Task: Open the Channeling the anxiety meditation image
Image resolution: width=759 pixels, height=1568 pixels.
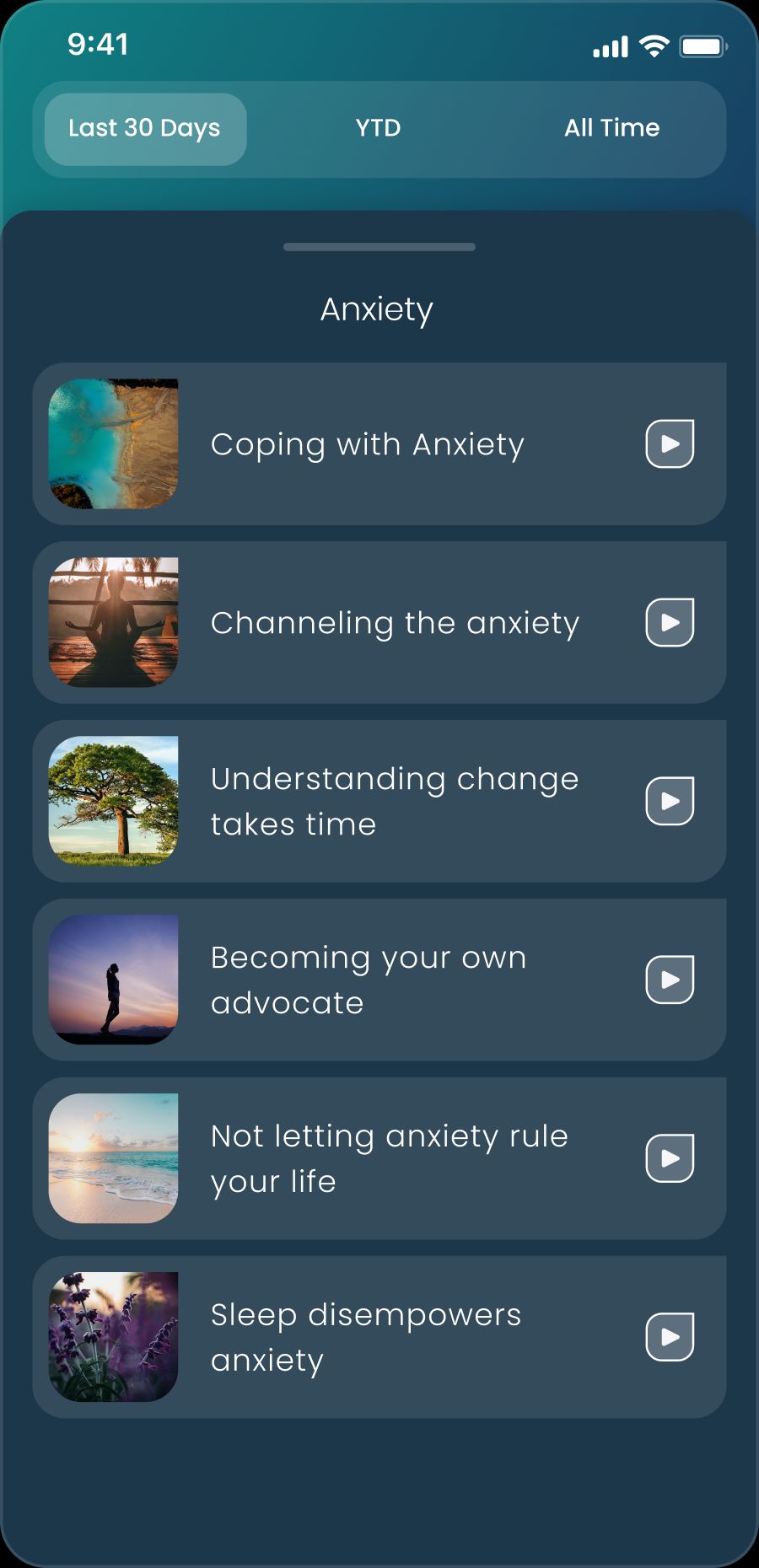Action: (114, 622)
